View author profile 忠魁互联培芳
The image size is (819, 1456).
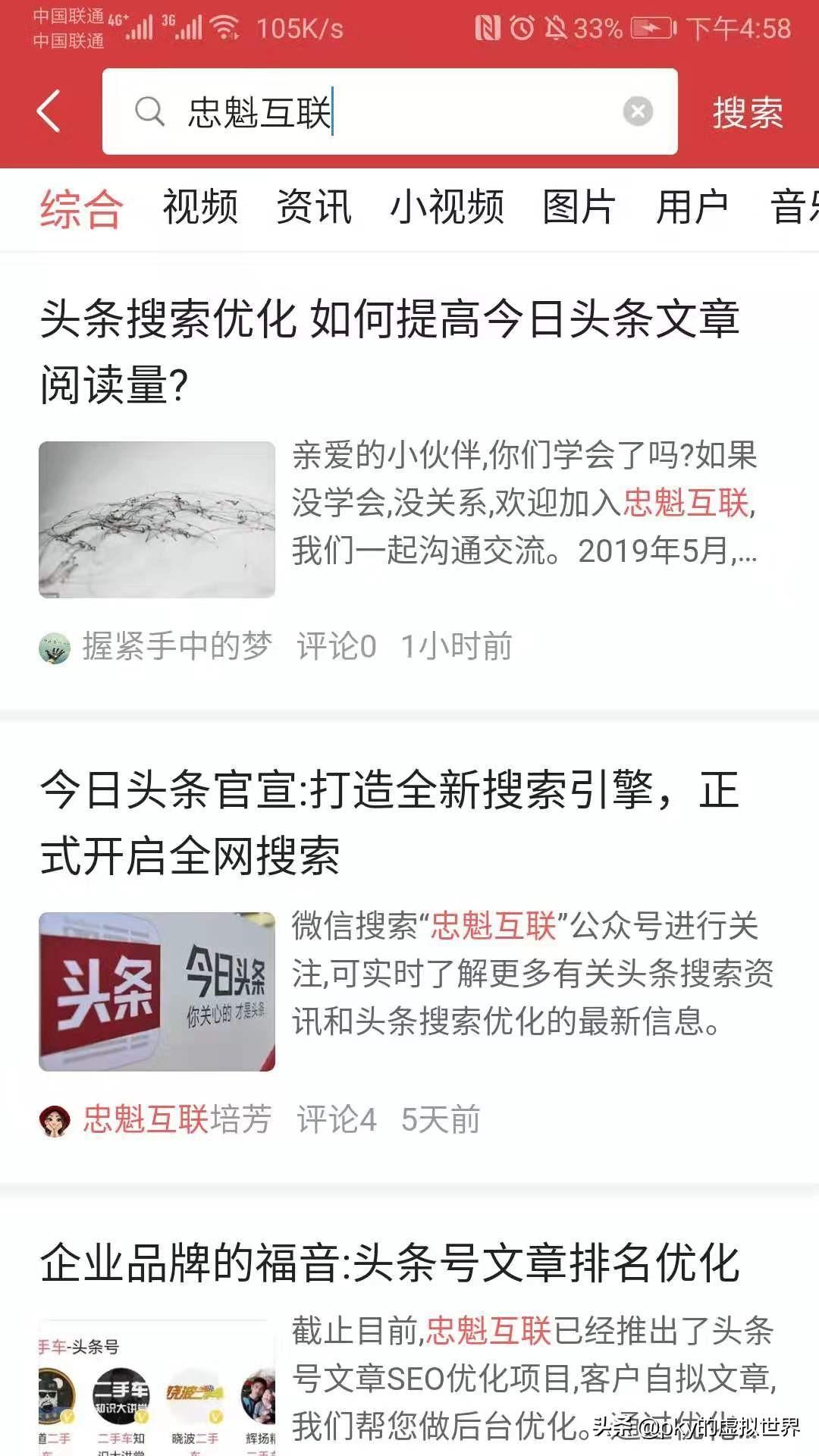[x=176, y=1120]
